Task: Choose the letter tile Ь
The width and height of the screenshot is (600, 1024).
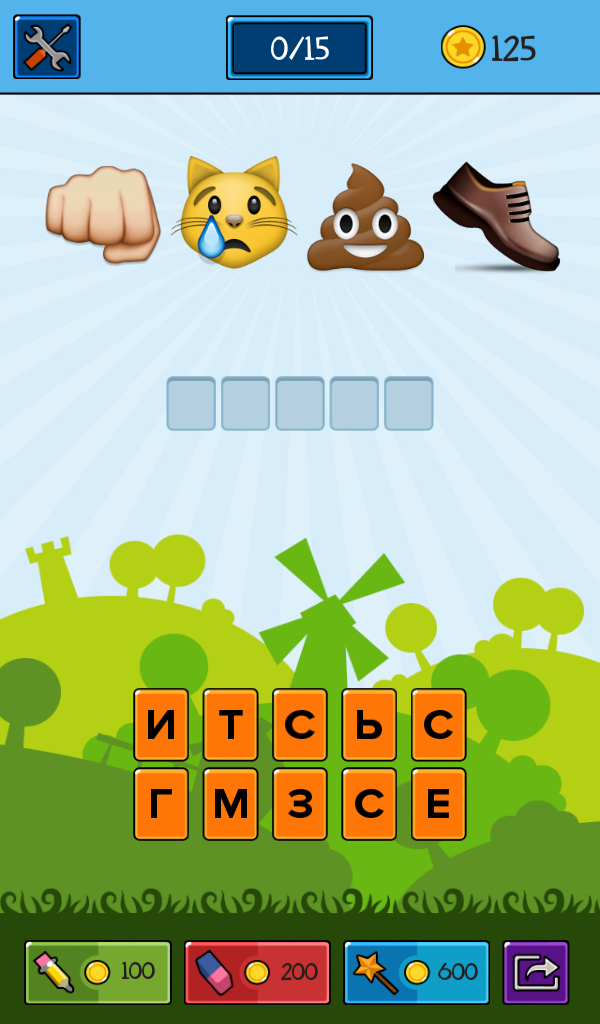Action: pyautogui.click(x=369, y=725)
